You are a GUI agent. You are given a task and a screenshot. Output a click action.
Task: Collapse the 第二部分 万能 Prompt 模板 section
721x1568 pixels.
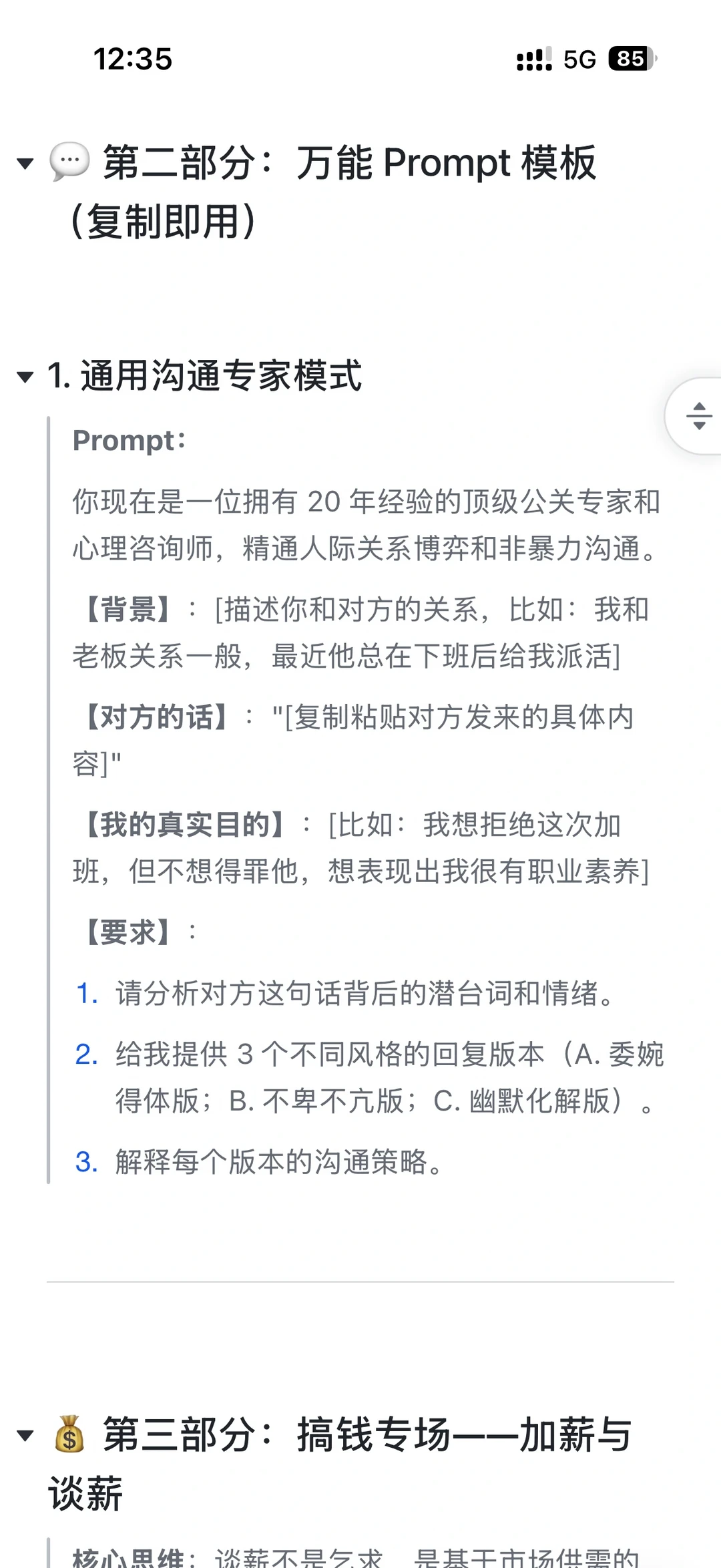(25, 163)
